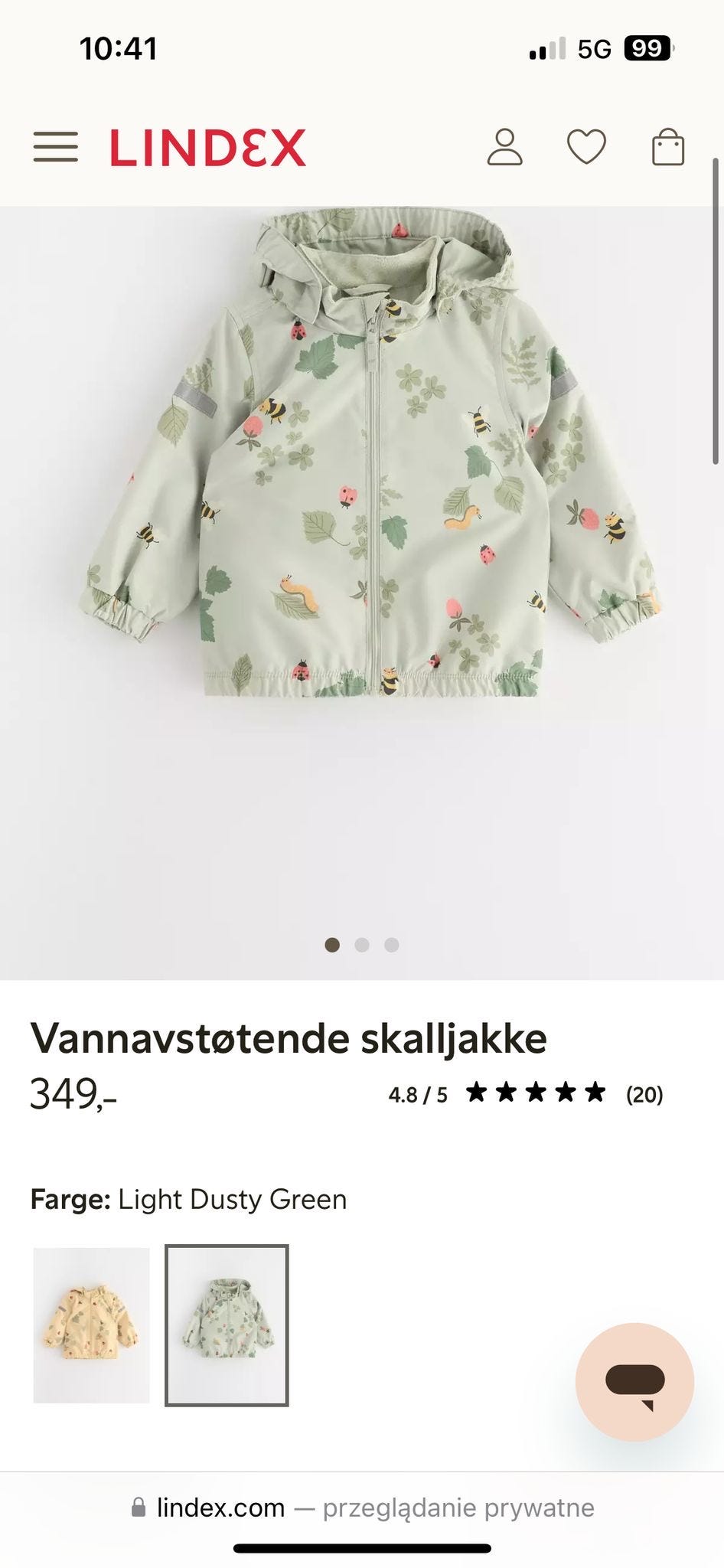The height and width of the screenshot is (1568, 724).
Task: Open the hamburger menu
Action: pyautogui.click(x=55, y=147)
